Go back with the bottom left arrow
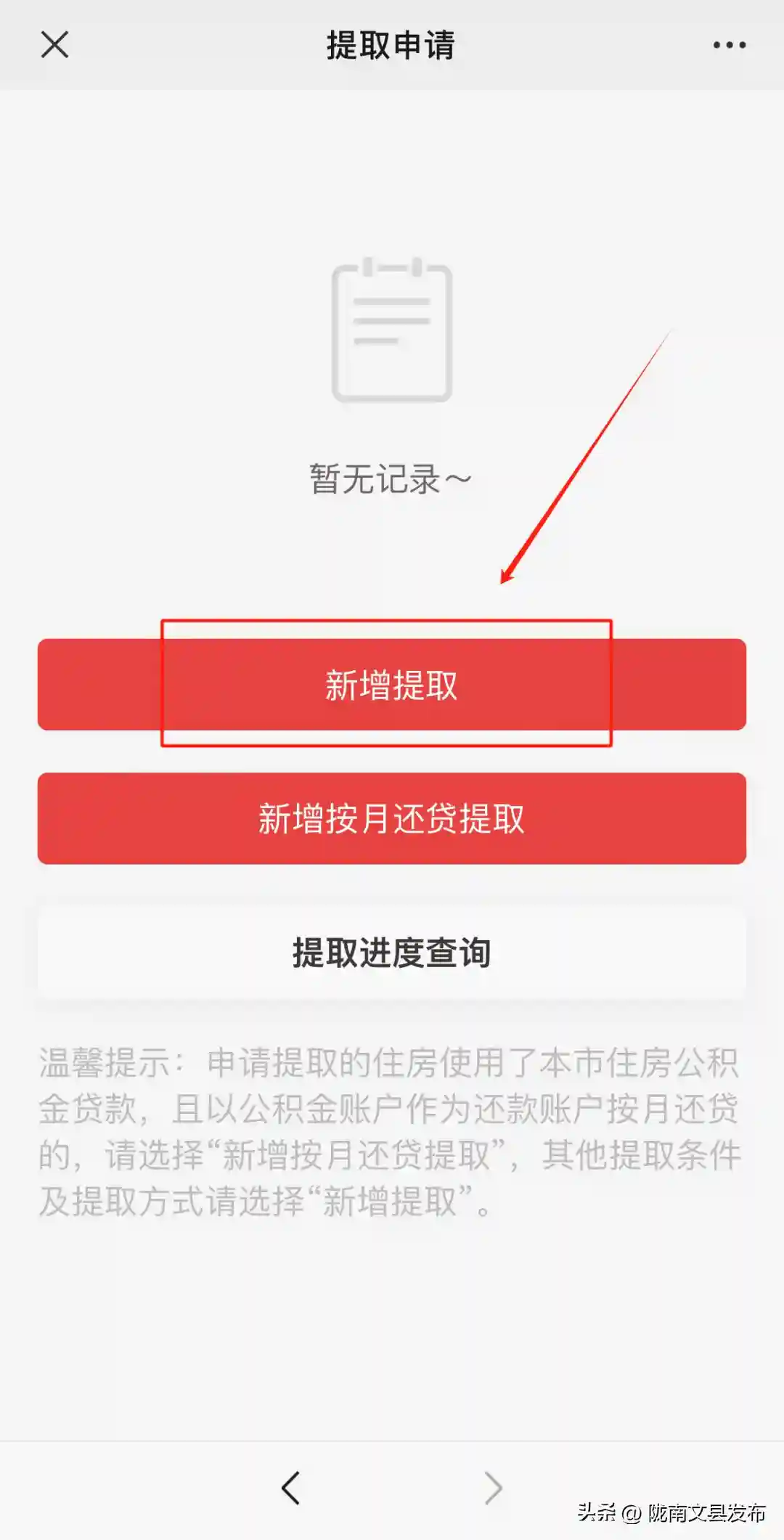Image resolution: width=784 pixels, height=1540 pixels. pos(290,1488)
